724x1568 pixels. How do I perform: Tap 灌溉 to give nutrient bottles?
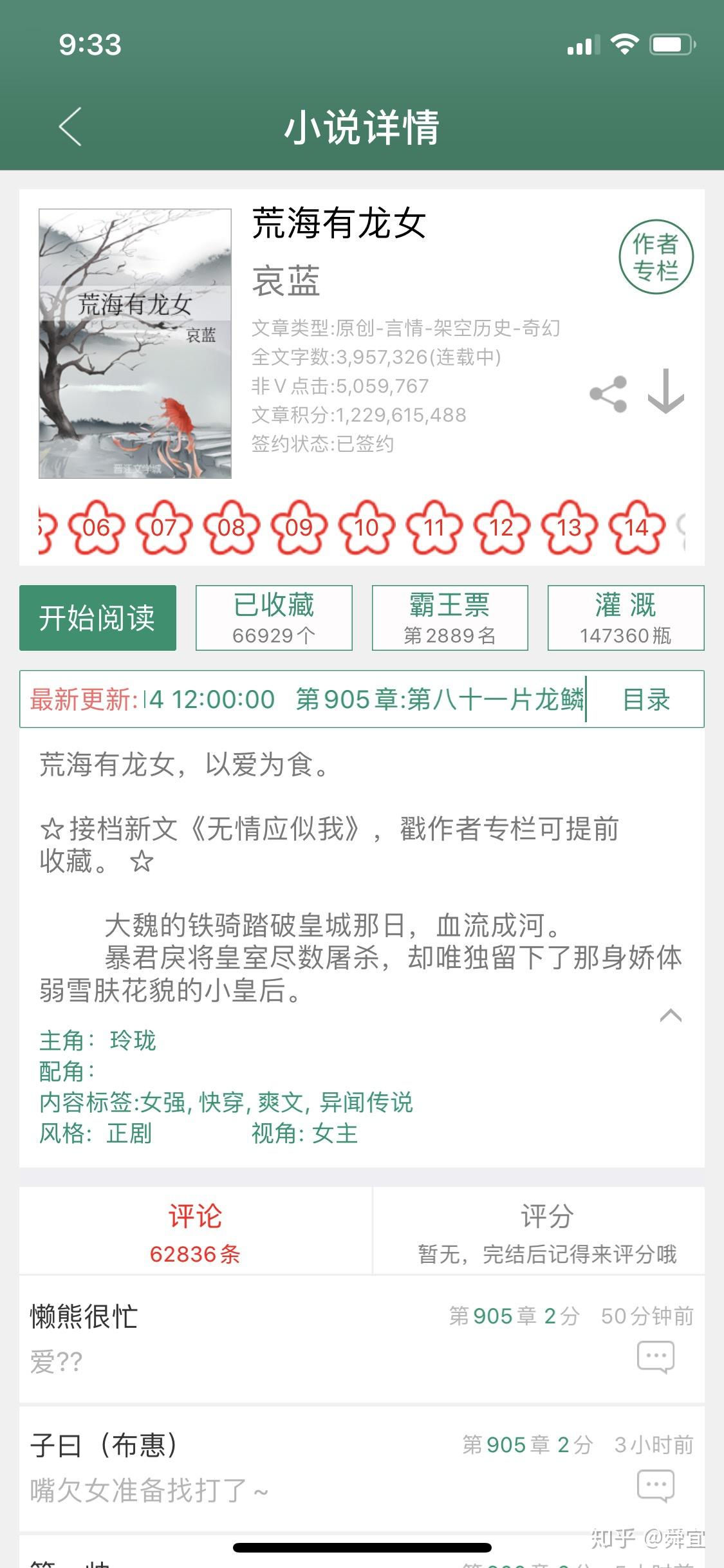626,618
